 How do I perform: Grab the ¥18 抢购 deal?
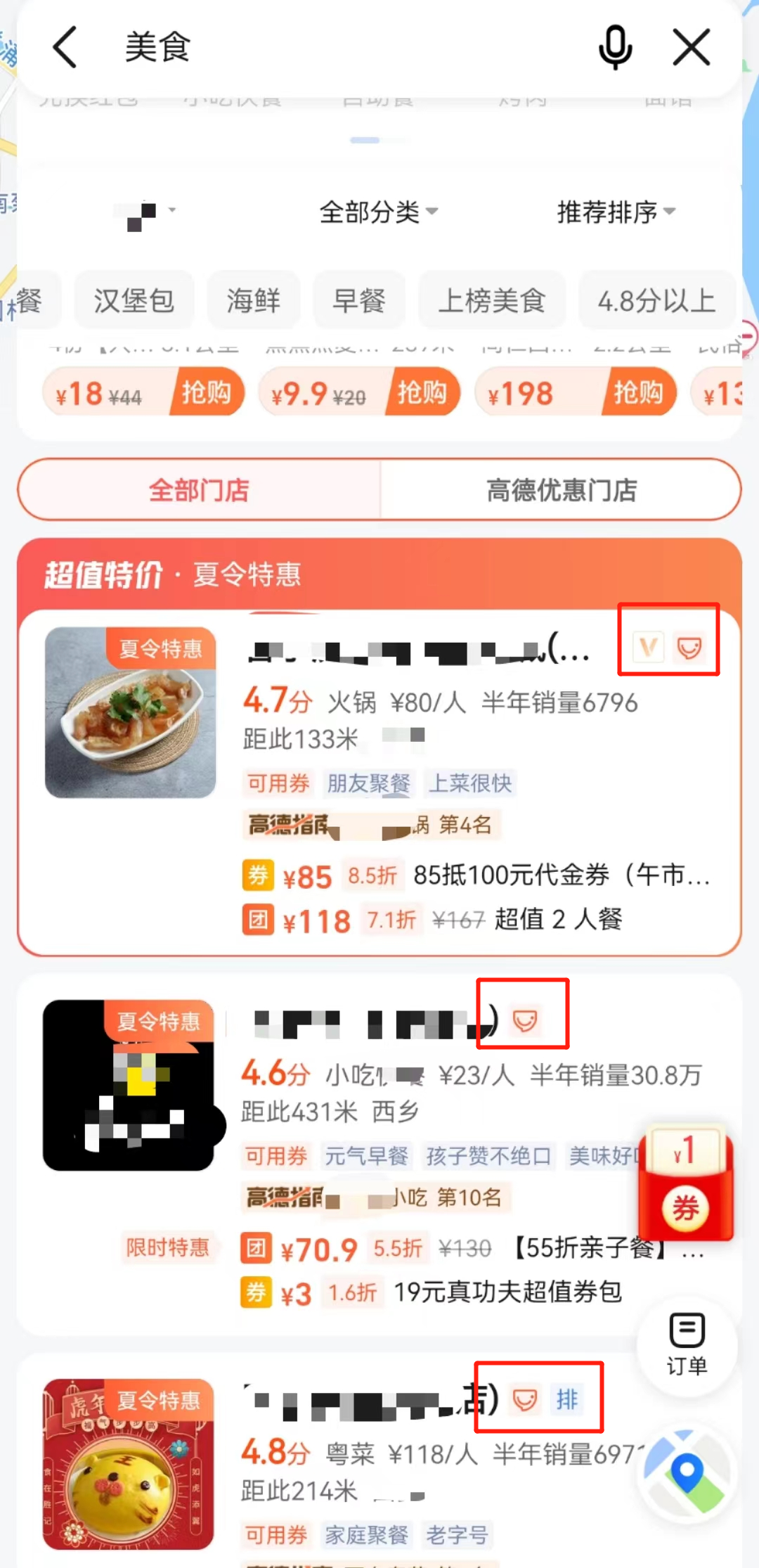tap(205, 392)
